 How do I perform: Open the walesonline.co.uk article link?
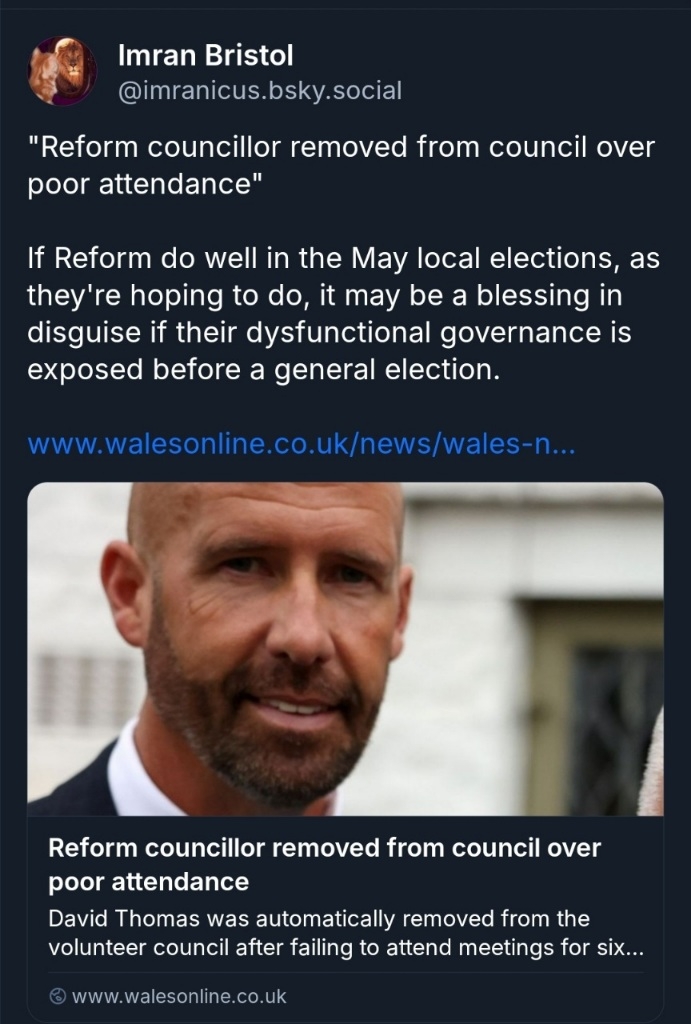[300, 442]
